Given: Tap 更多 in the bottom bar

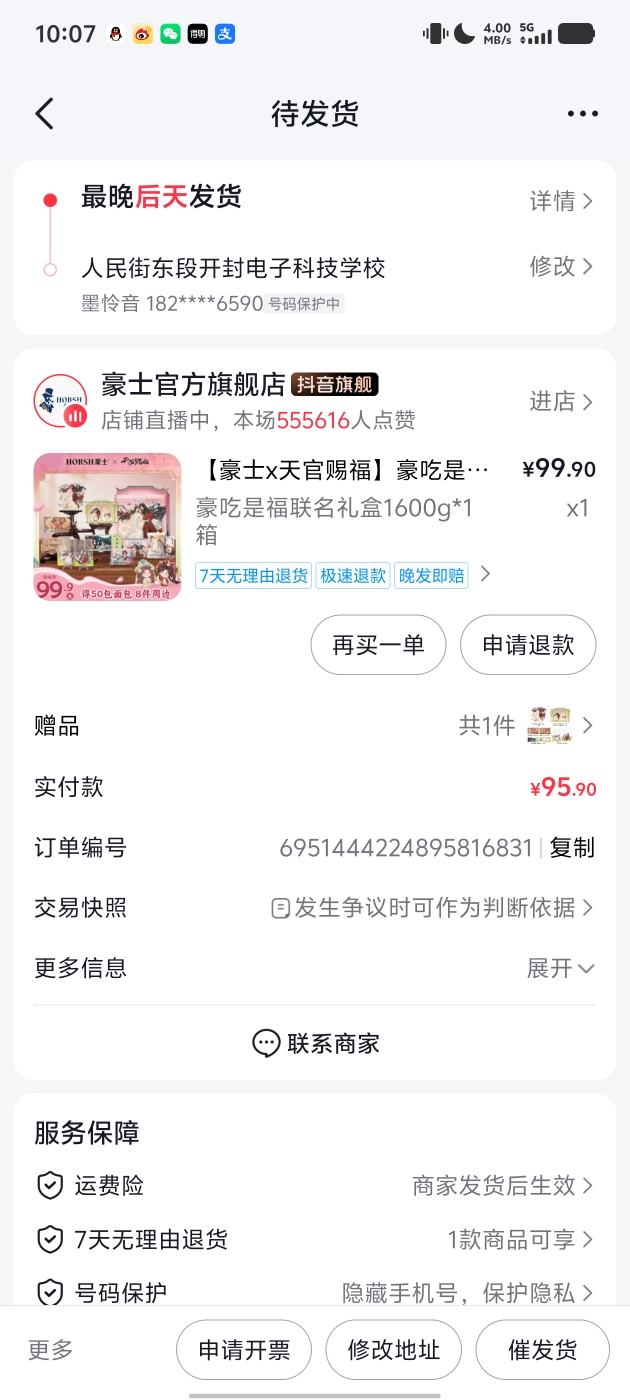Looking at the screenshot, I should [51, 1350].
